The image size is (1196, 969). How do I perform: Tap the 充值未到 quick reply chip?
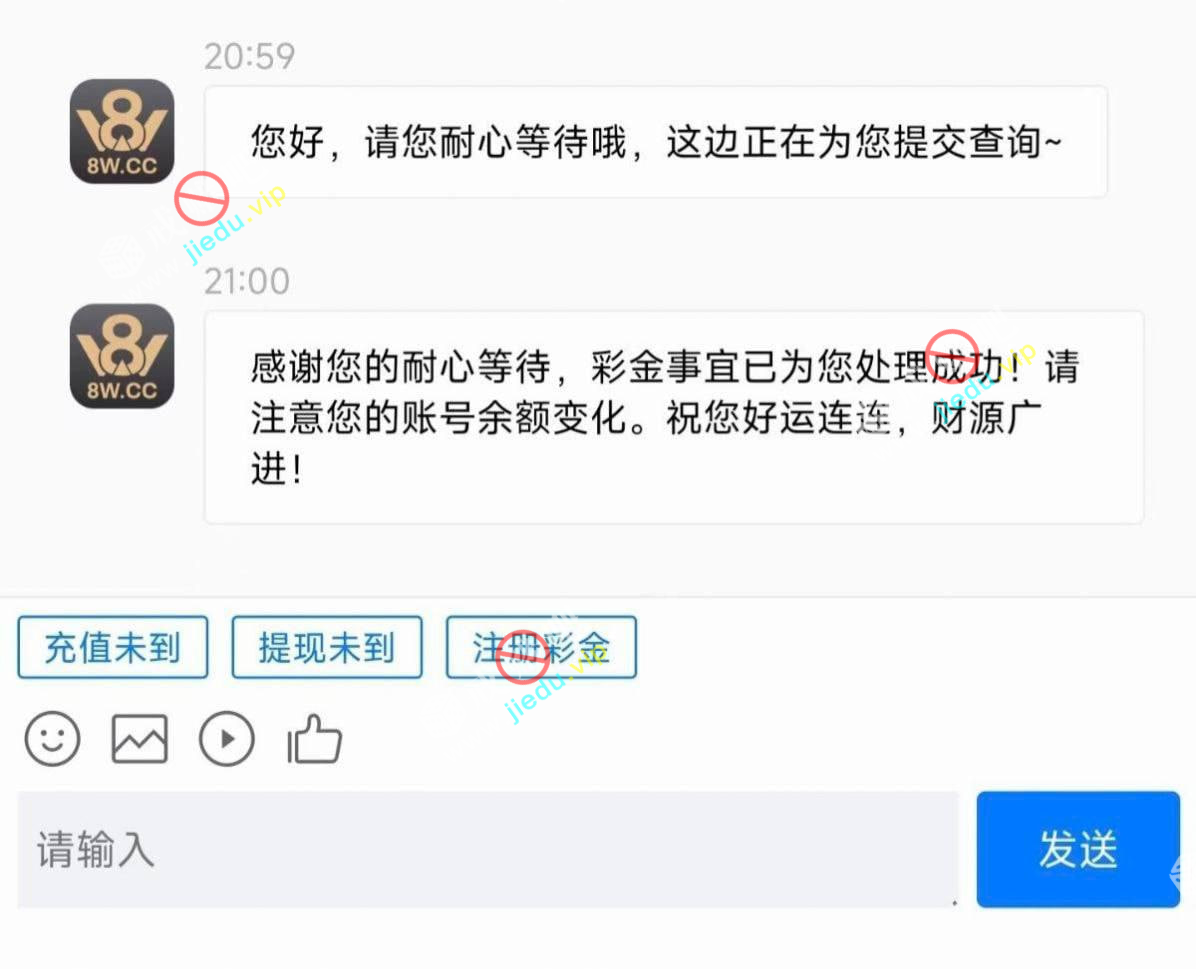pos(113,647)
